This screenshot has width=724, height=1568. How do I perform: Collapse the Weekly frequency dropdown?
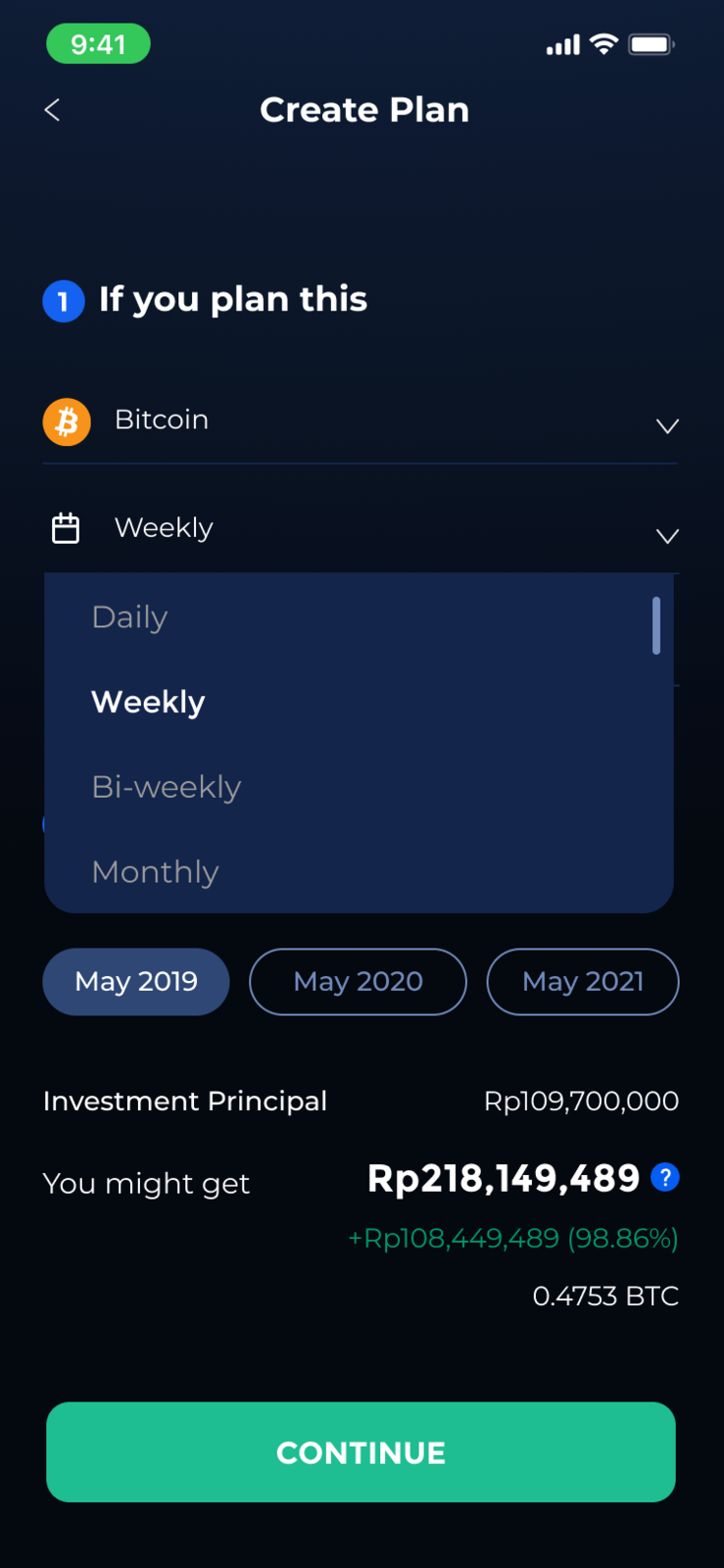pyautogui.click(x=666, y=535)
